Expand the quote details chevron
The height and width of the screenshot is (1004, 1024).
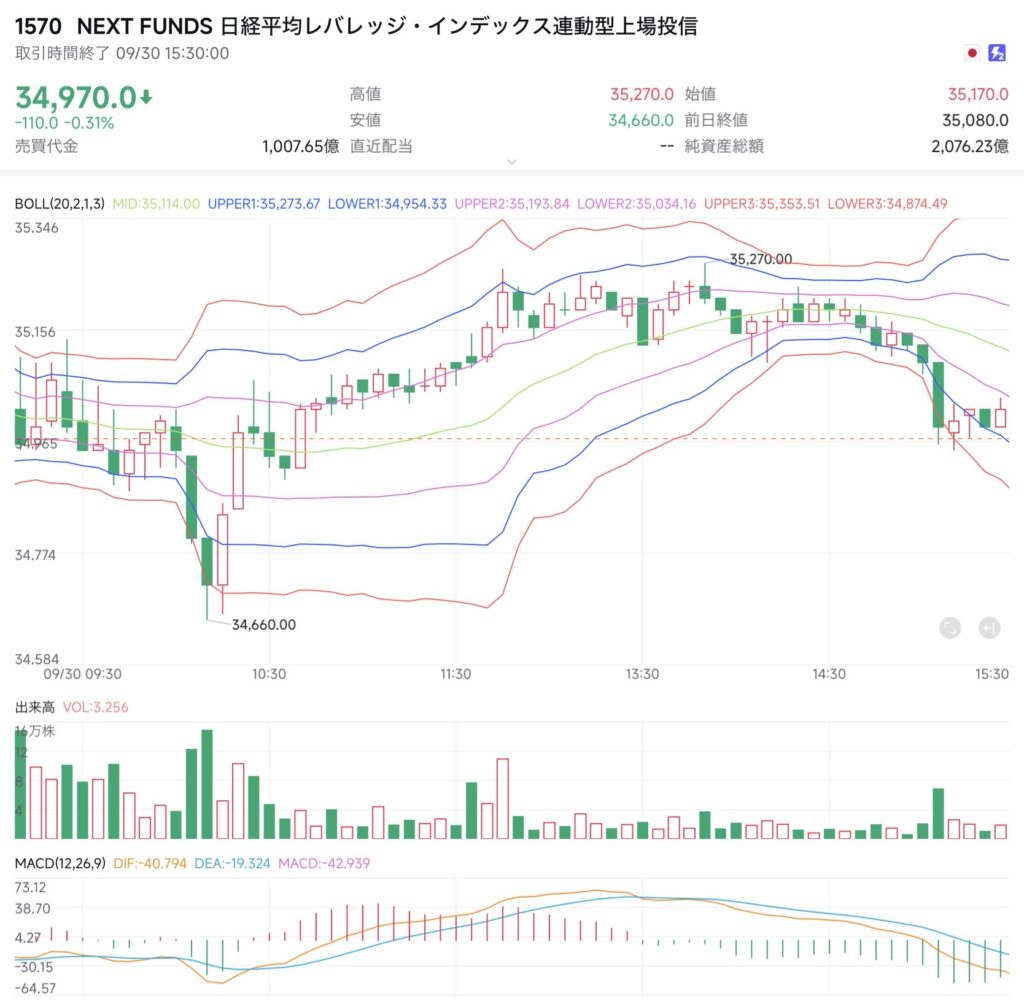click(511, 161)
